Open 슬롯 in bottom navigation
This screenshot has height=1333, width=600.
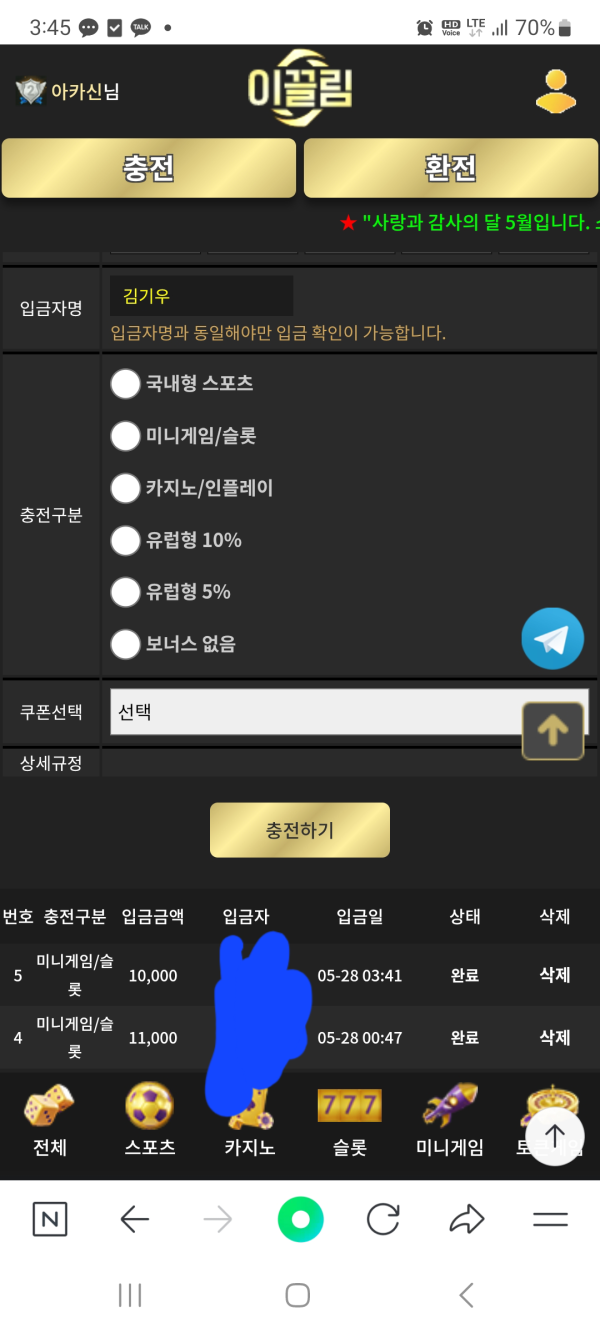coord(349,1120)
